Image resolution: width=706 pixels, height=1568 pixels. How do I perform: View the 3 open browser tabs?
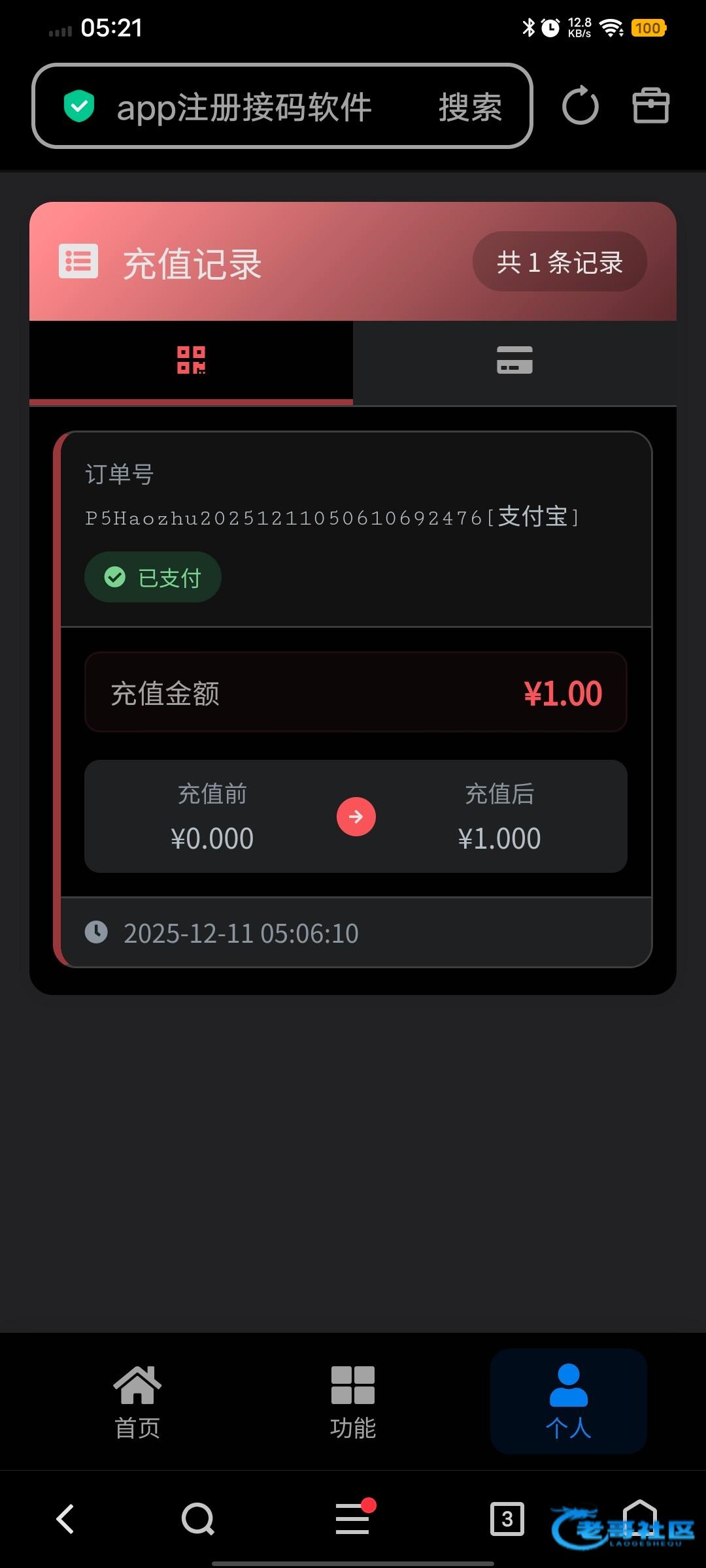coord(507,1518)
